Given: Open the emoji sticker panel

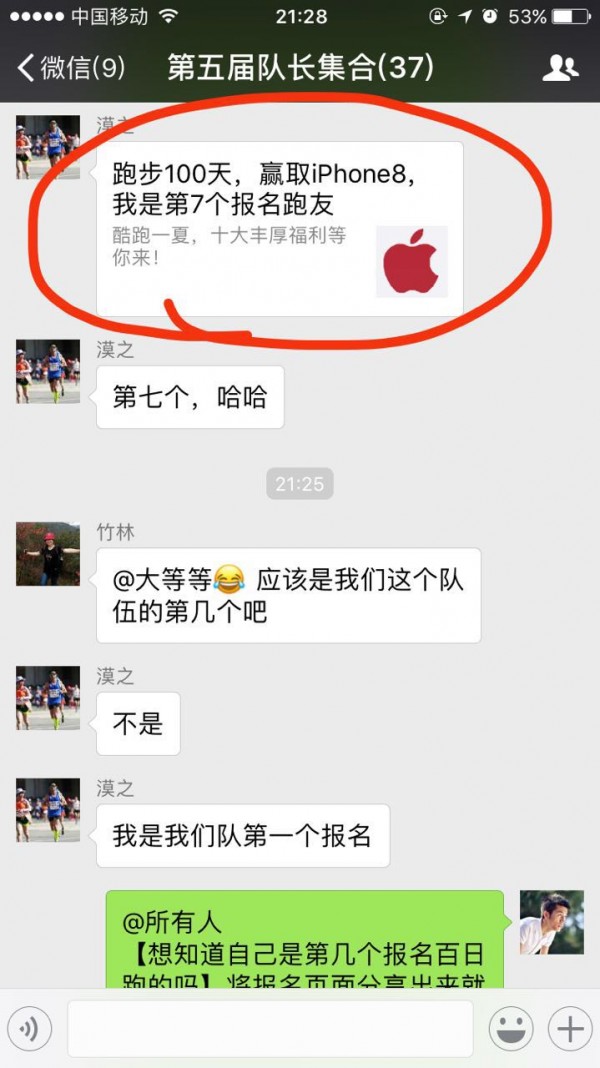Looking at the screenshot, I should 510,1028.
